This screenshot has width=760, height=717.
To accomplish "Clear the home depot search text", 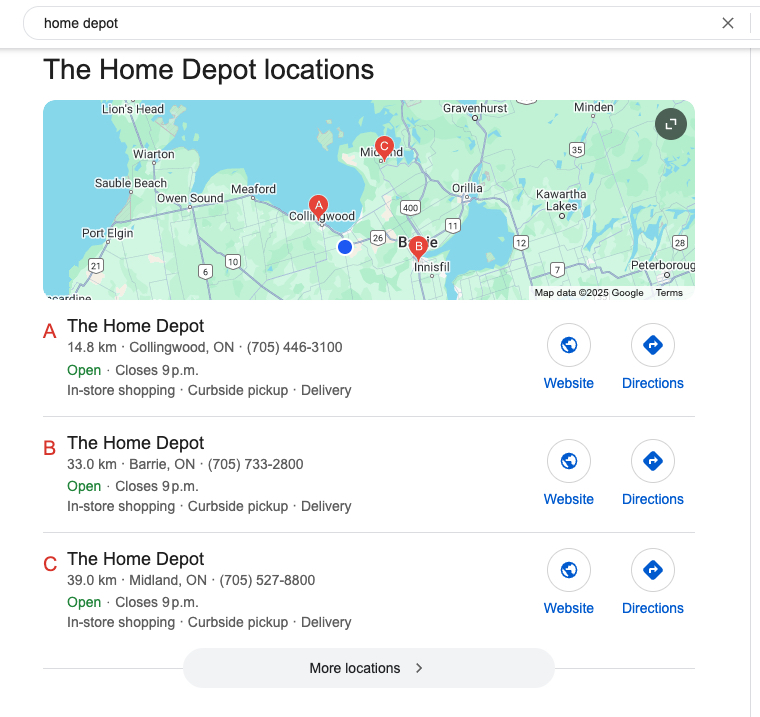I will [x=728, y=23].
